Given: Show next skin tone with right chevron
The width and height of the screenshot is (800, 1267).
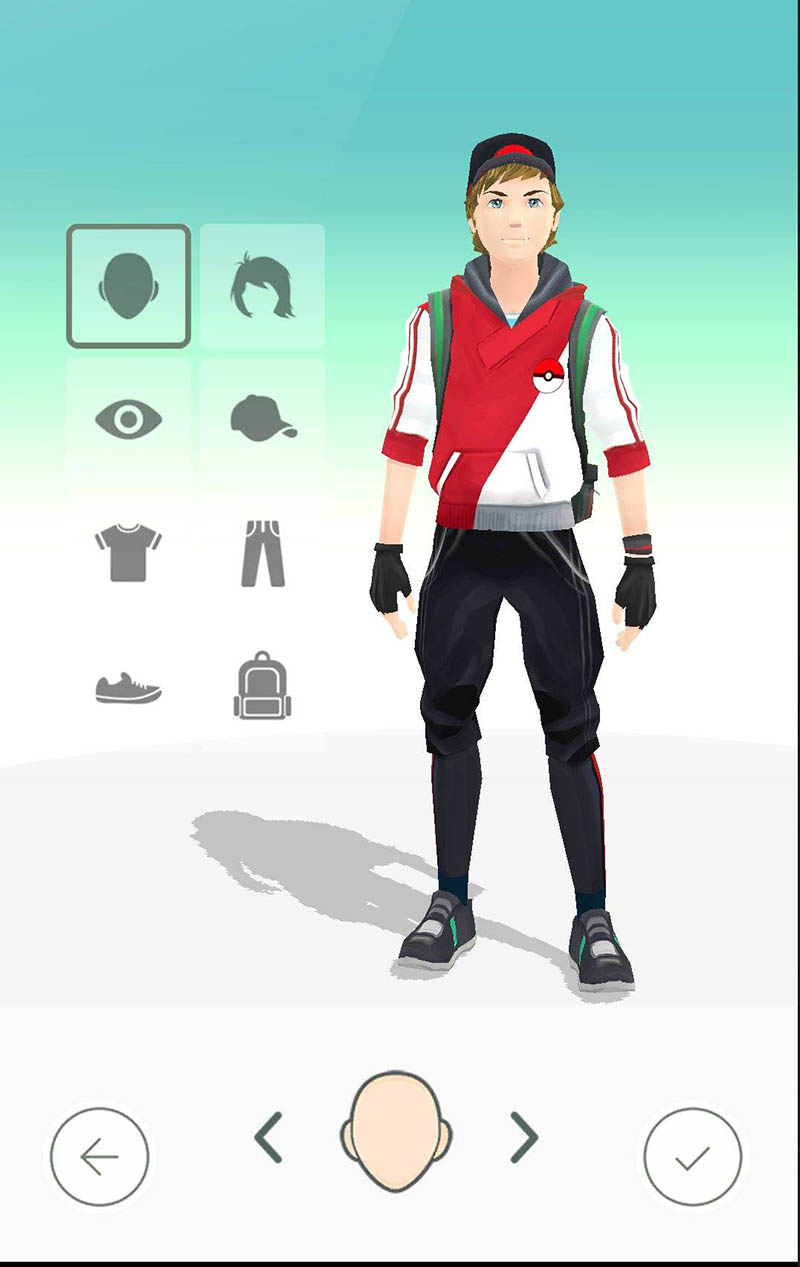Looking at the screenshot, I should pos(523,1138).
